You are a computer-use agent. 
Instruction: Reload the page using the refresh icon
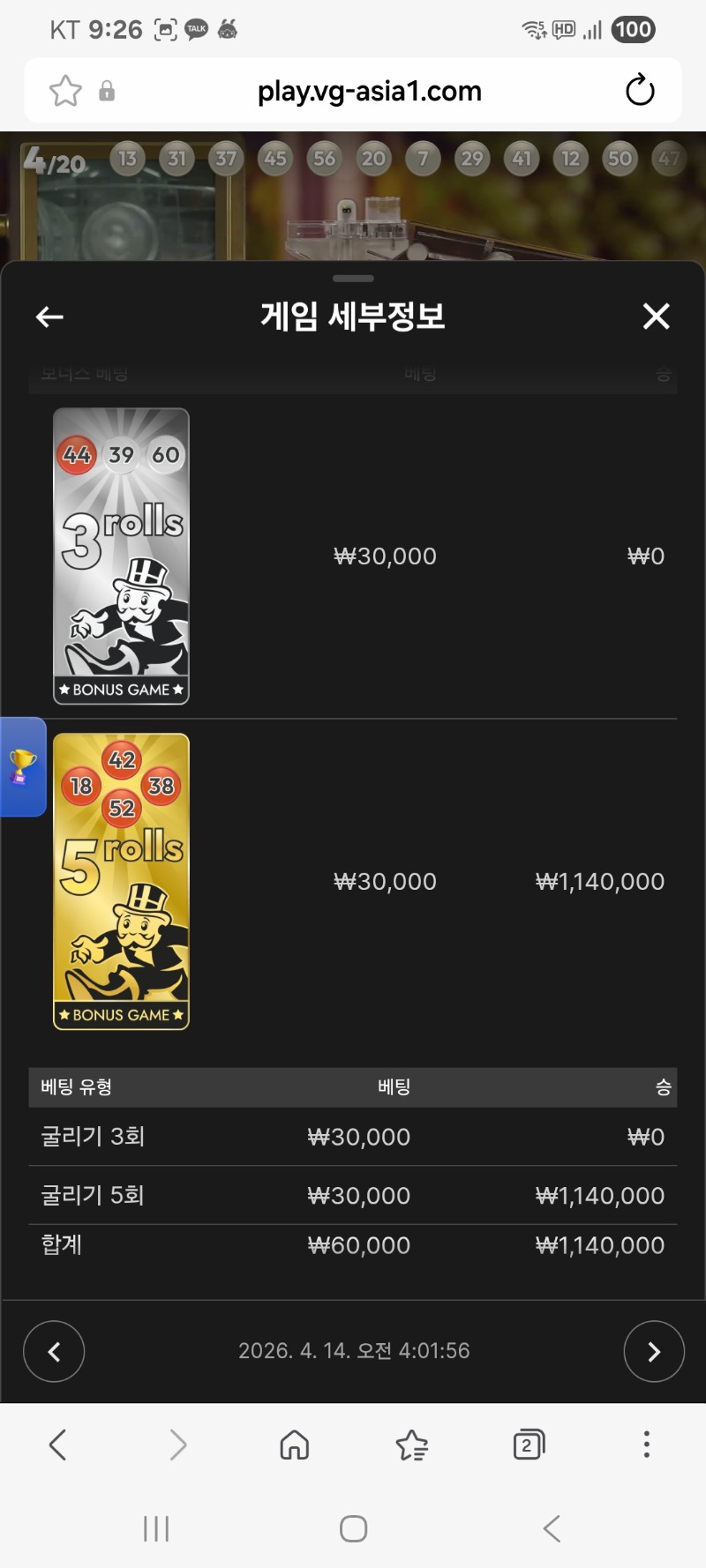pyautogui.click(x=639, y=91)
